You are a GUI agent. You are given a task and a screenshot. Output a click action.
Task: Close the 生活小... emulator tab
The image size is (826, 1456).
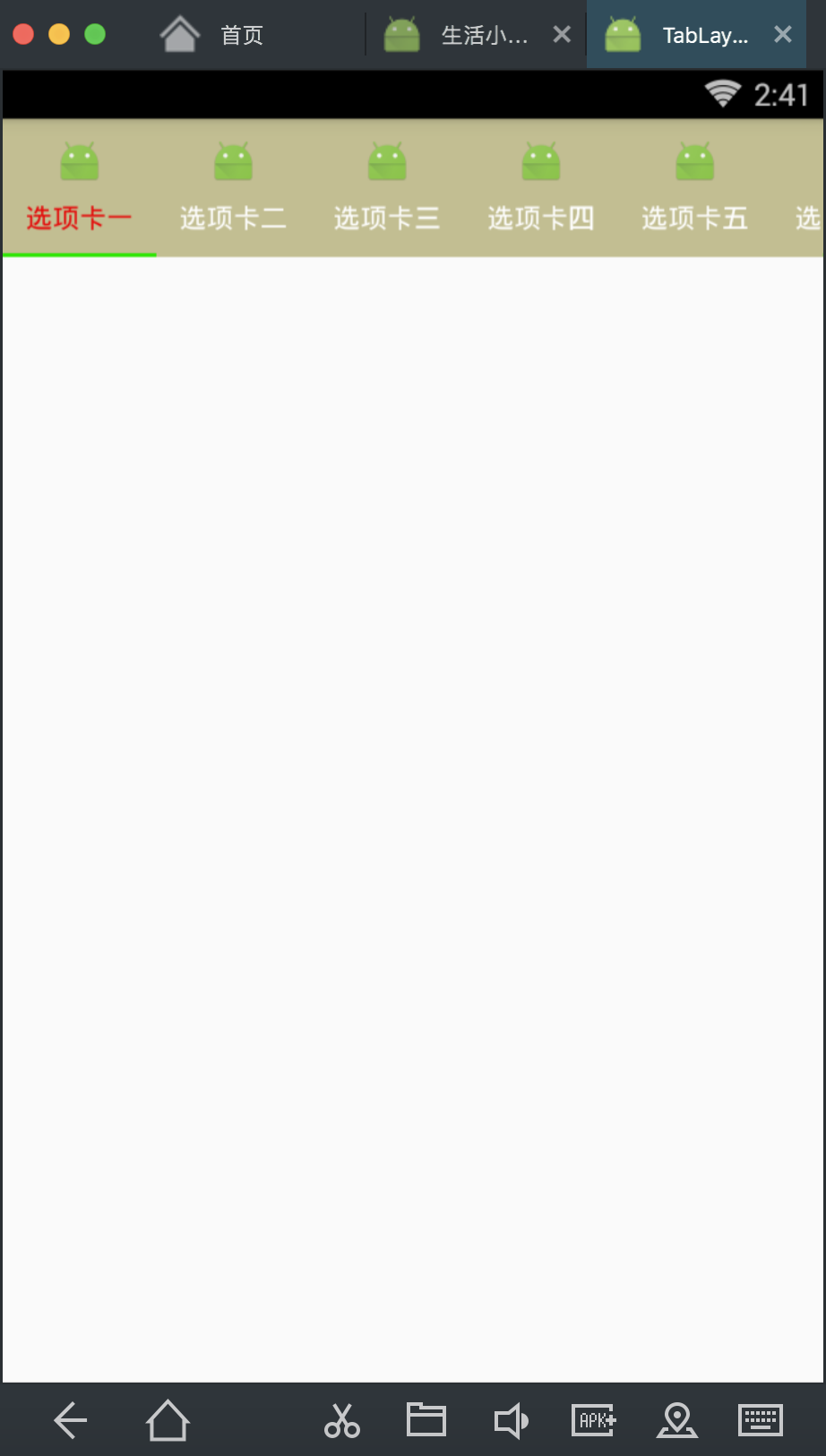click(x=562, y=35)
